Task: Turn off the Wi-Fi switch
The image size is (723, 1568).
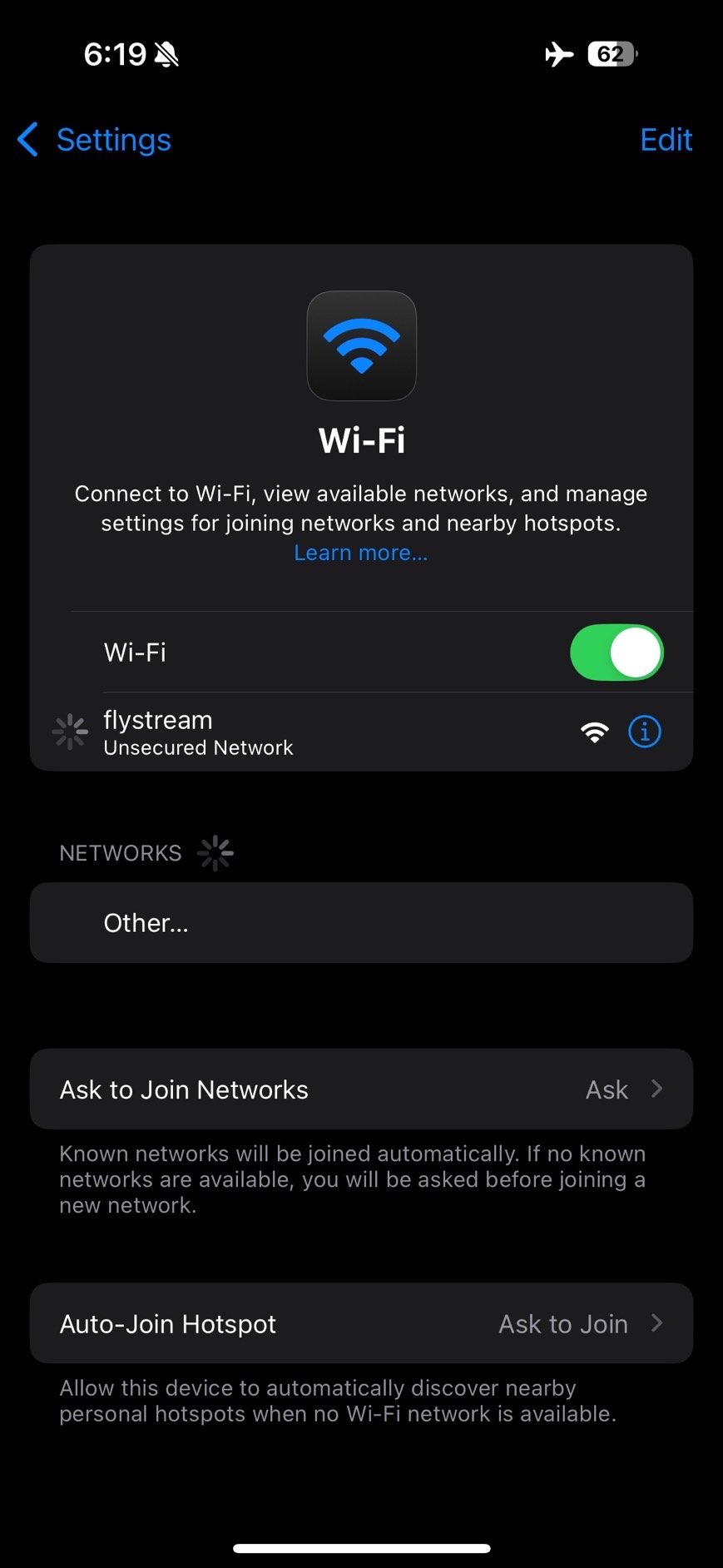Action: (x=617, y=653)
